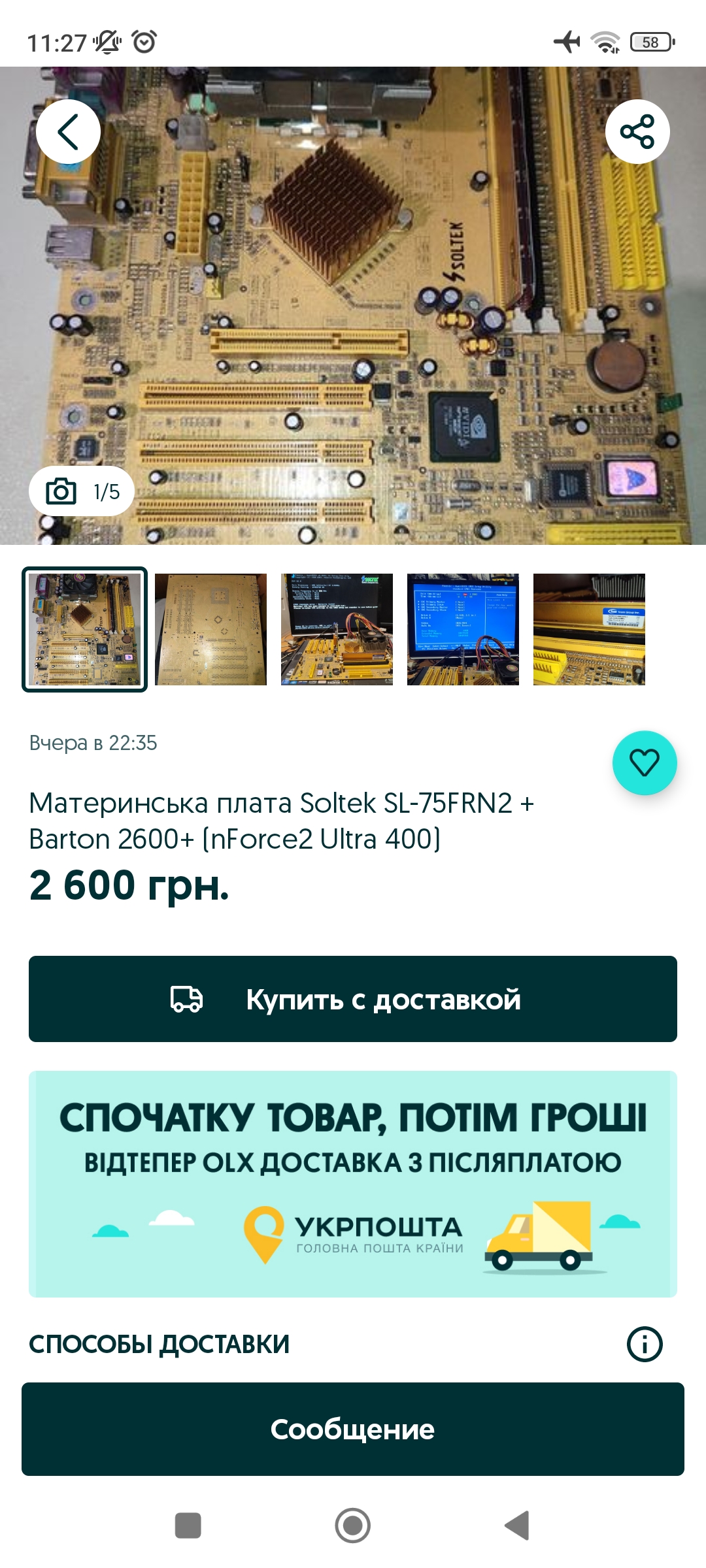View the fifth photo of the RAM module
The height and width of the screenshot is (1568, 706).
click(589, 629)
